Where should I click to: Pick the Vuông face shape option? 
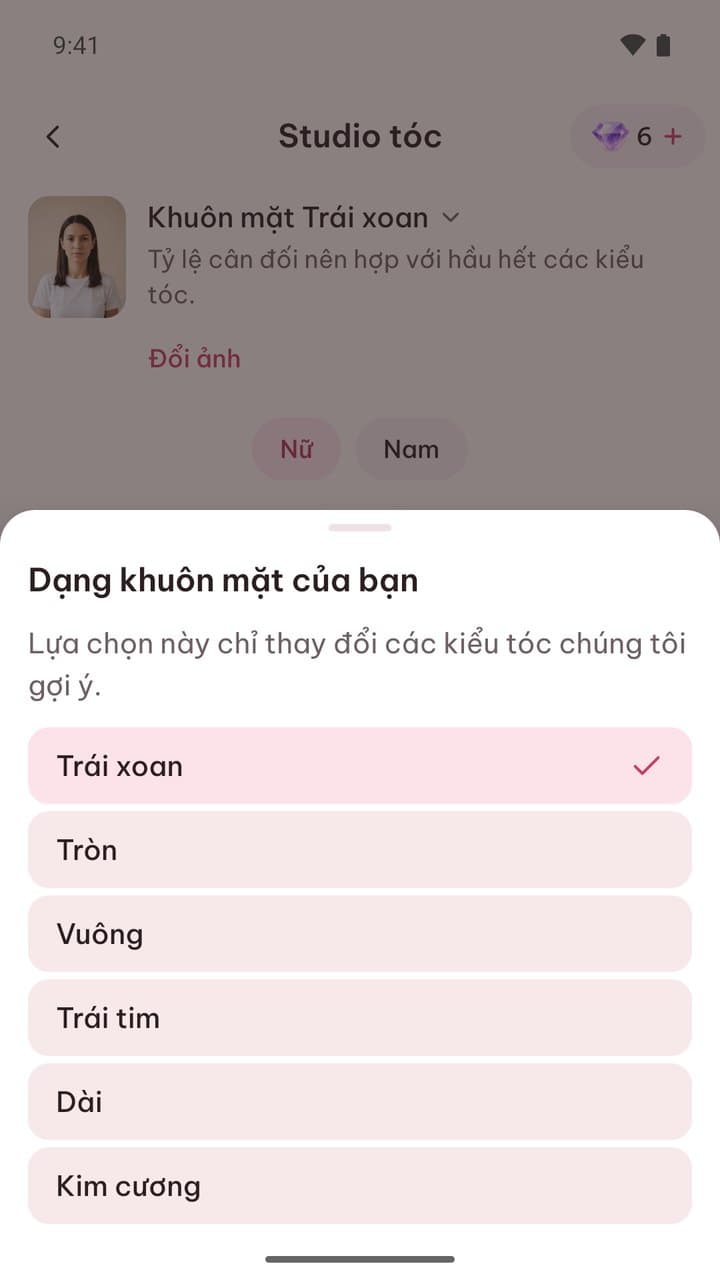(360, 934)
